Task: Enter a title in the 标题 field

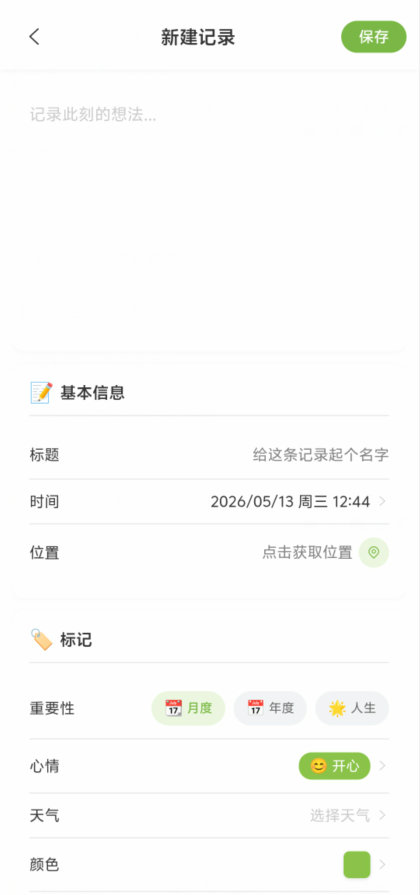Action: [x=209, y=455]
